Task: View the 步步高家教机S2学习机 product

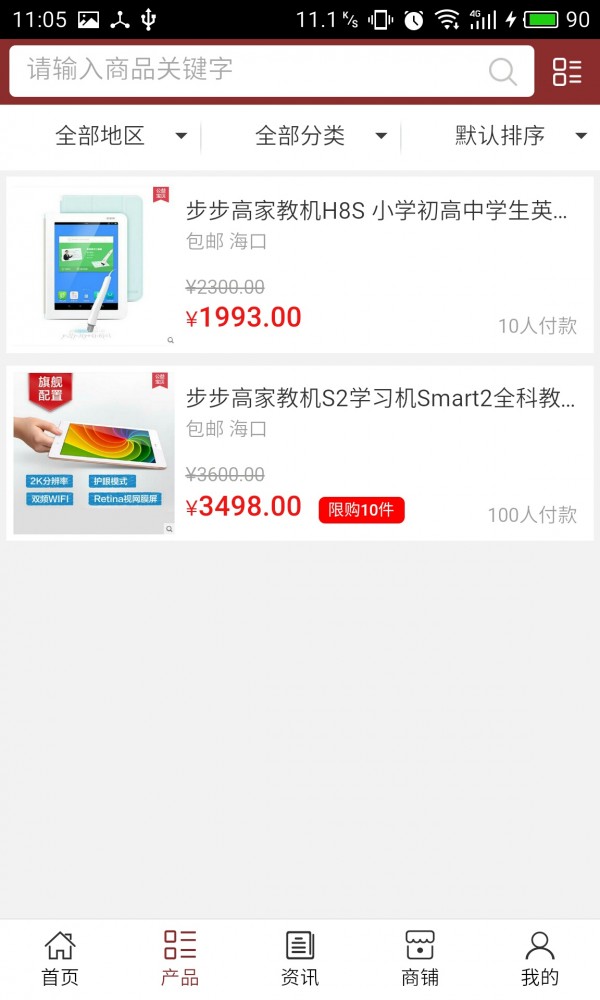Action: pyautogui.click(x=300, y=453)
